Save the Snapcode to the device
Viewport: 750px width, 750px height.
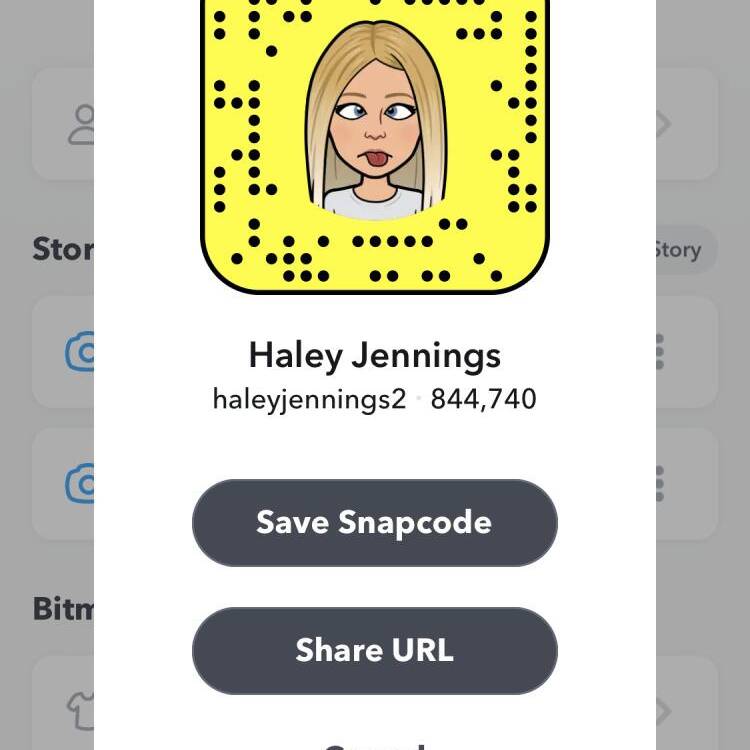[x=374, y=523]
